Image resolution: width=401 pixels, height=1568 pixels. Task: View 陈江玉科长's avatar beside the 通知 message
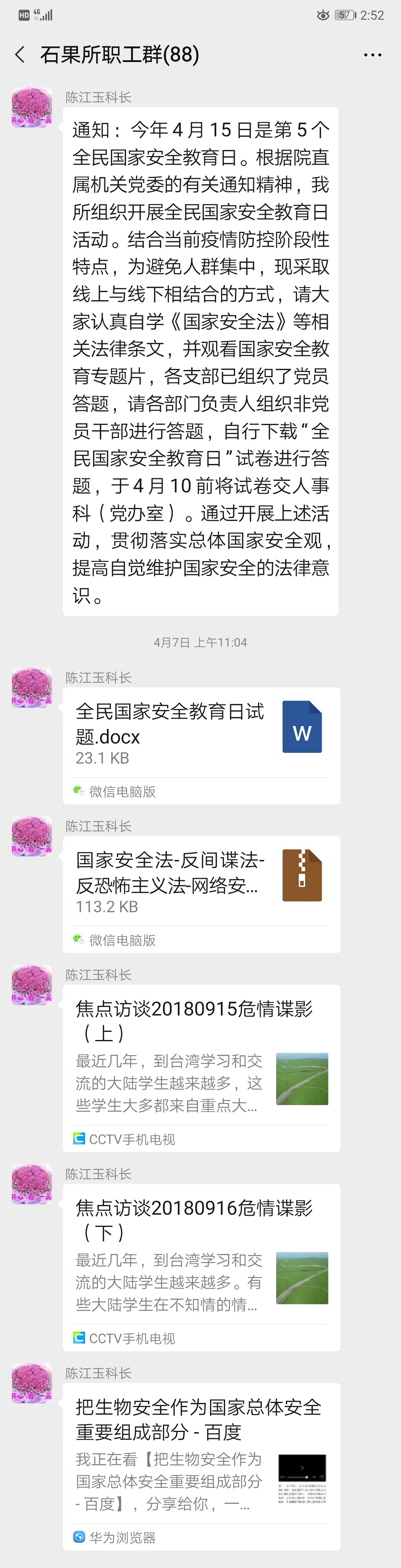pos(32,108)
